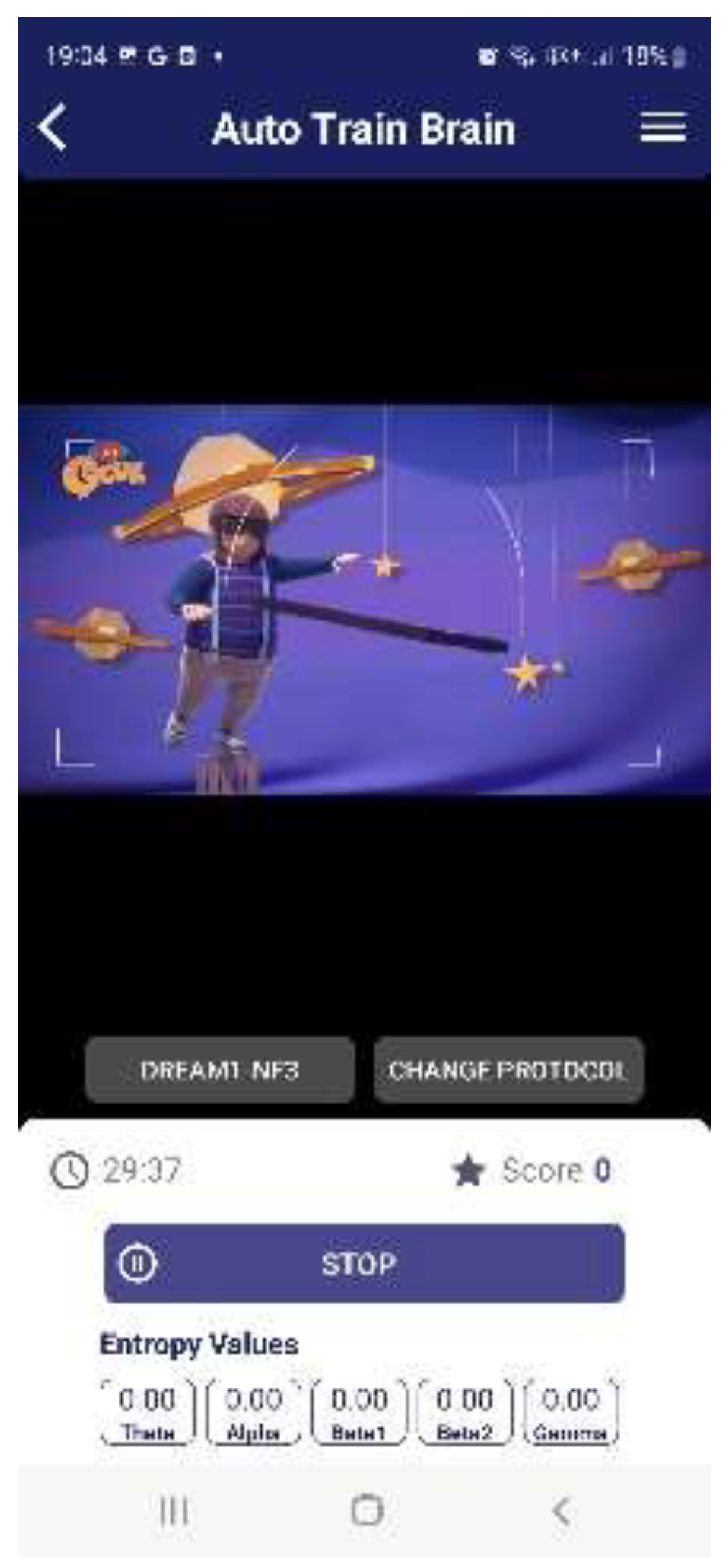Go back using the header arrow

click(53, 127)
